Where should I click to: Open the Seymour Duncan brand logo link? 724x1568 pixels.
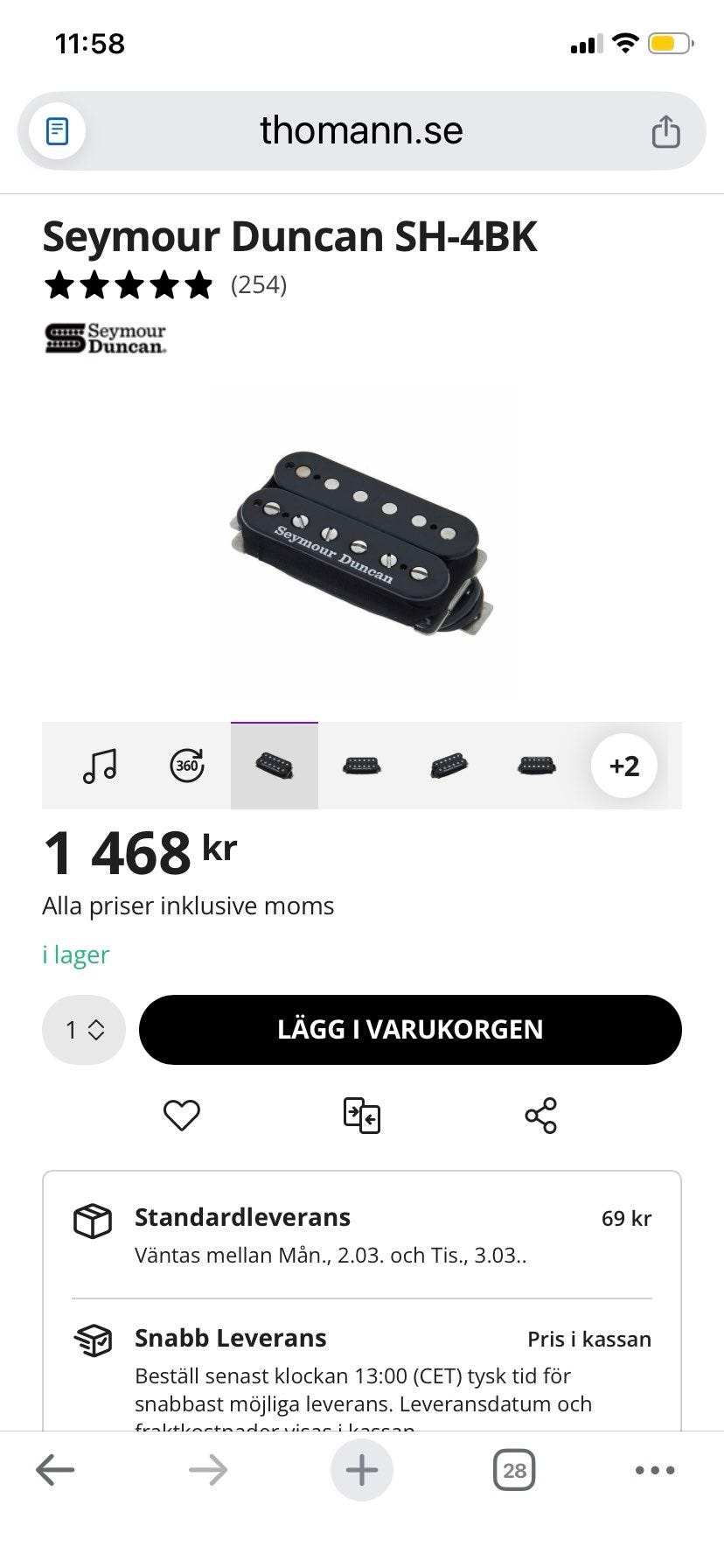[105, 339]
